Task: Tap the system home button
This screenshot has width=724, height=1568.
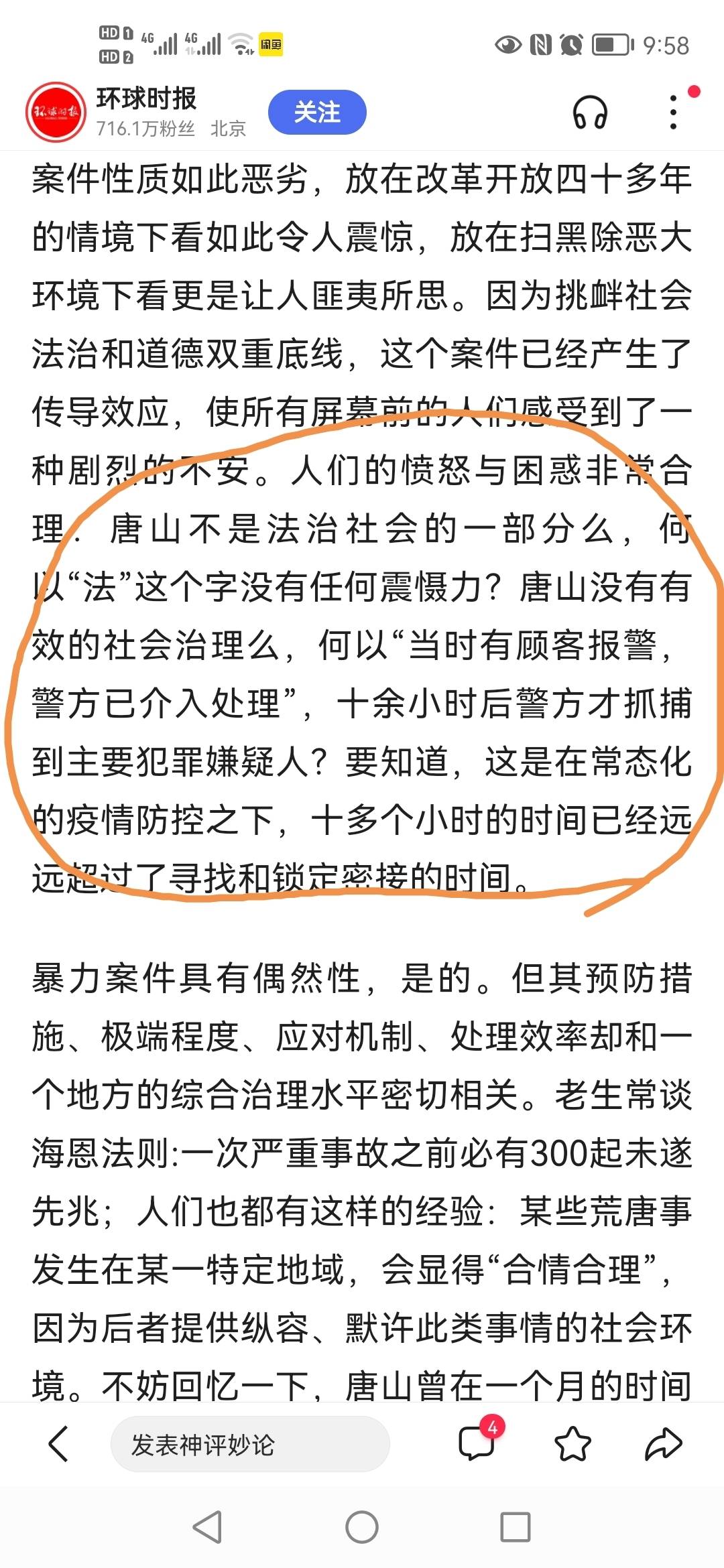Action: point(362,1528)
